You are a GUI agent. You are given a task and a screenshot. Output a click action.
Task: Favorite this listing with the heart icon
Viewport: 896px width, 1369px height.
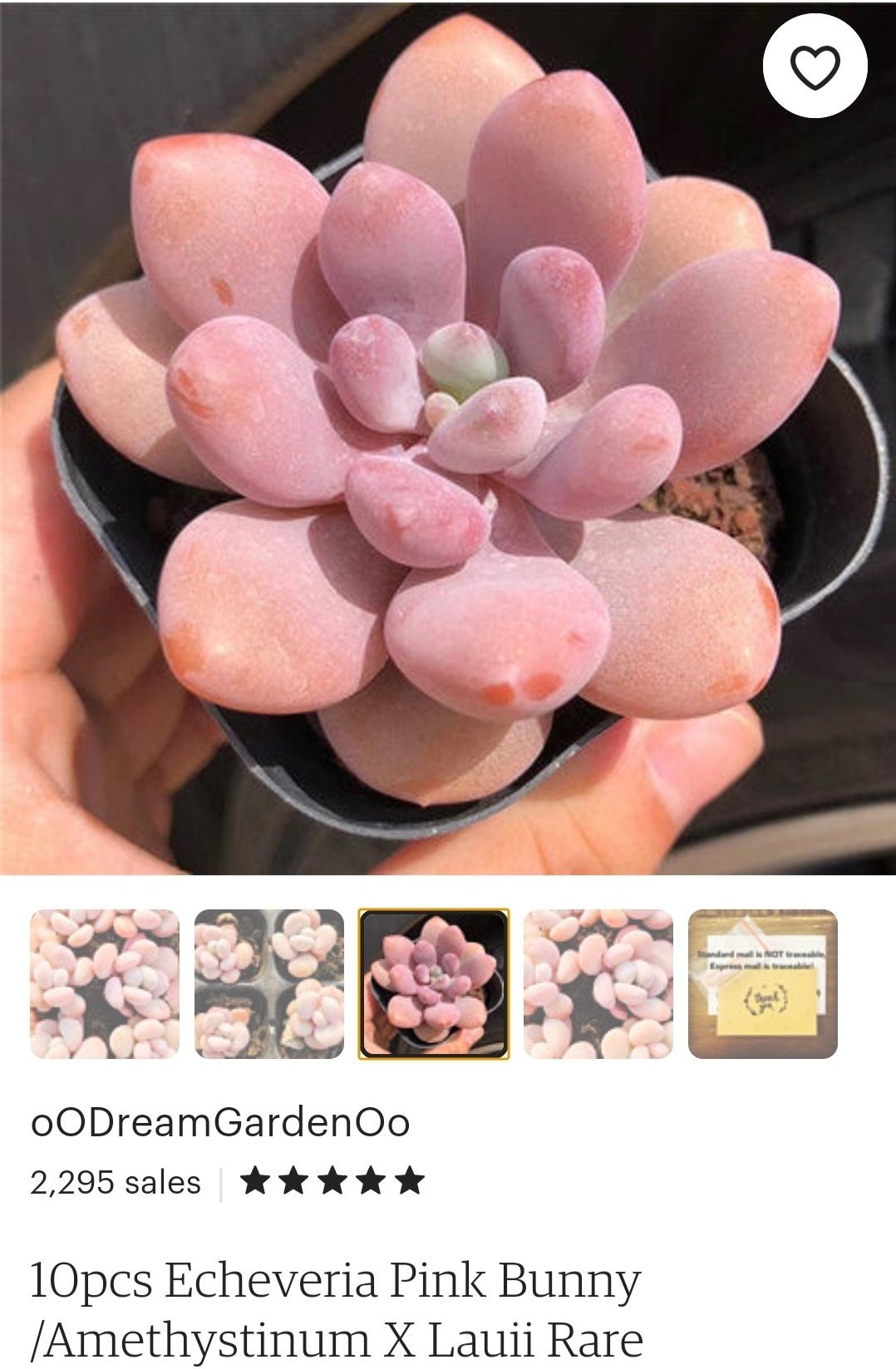(x=815, y=66)
